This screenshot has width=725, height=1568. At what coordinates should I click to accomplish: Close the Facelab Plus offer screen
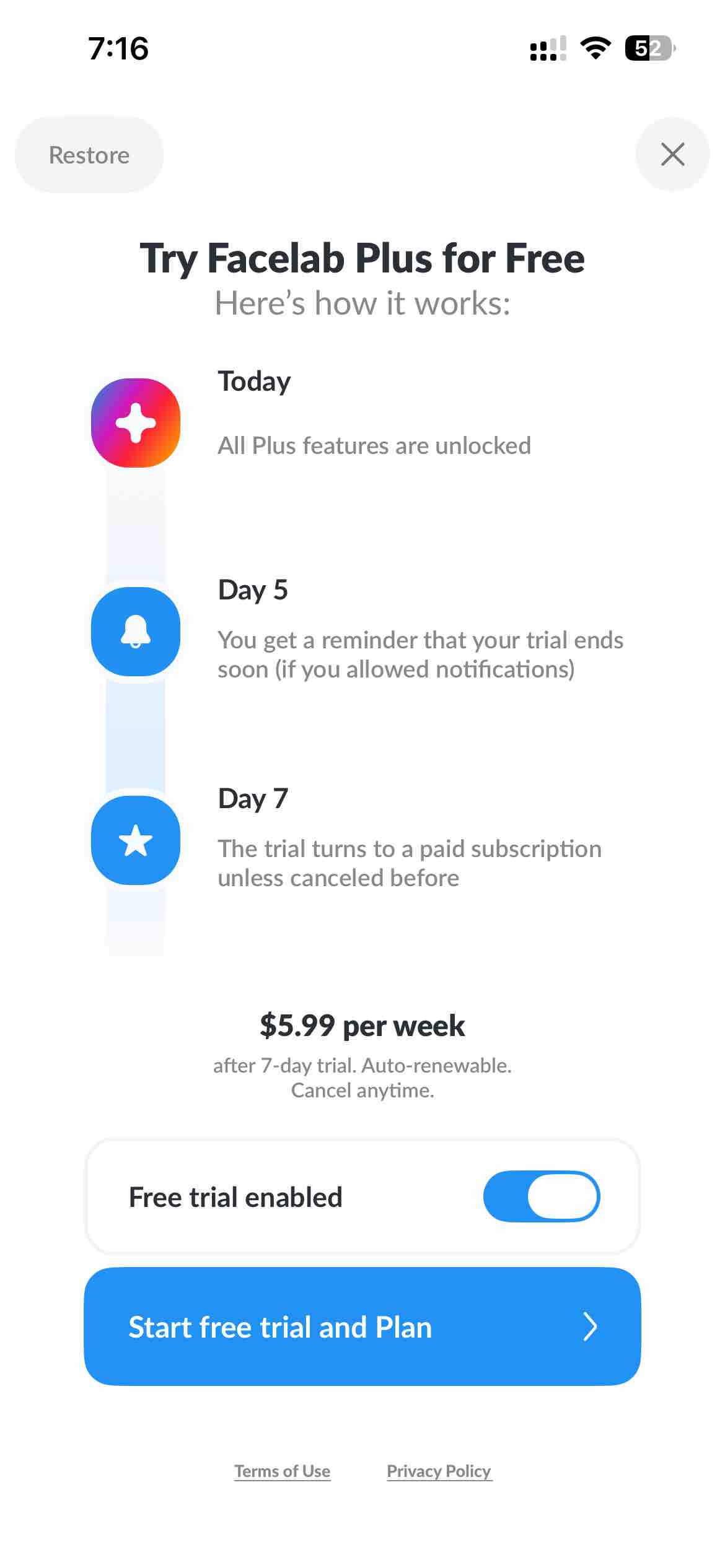point(672,154)
